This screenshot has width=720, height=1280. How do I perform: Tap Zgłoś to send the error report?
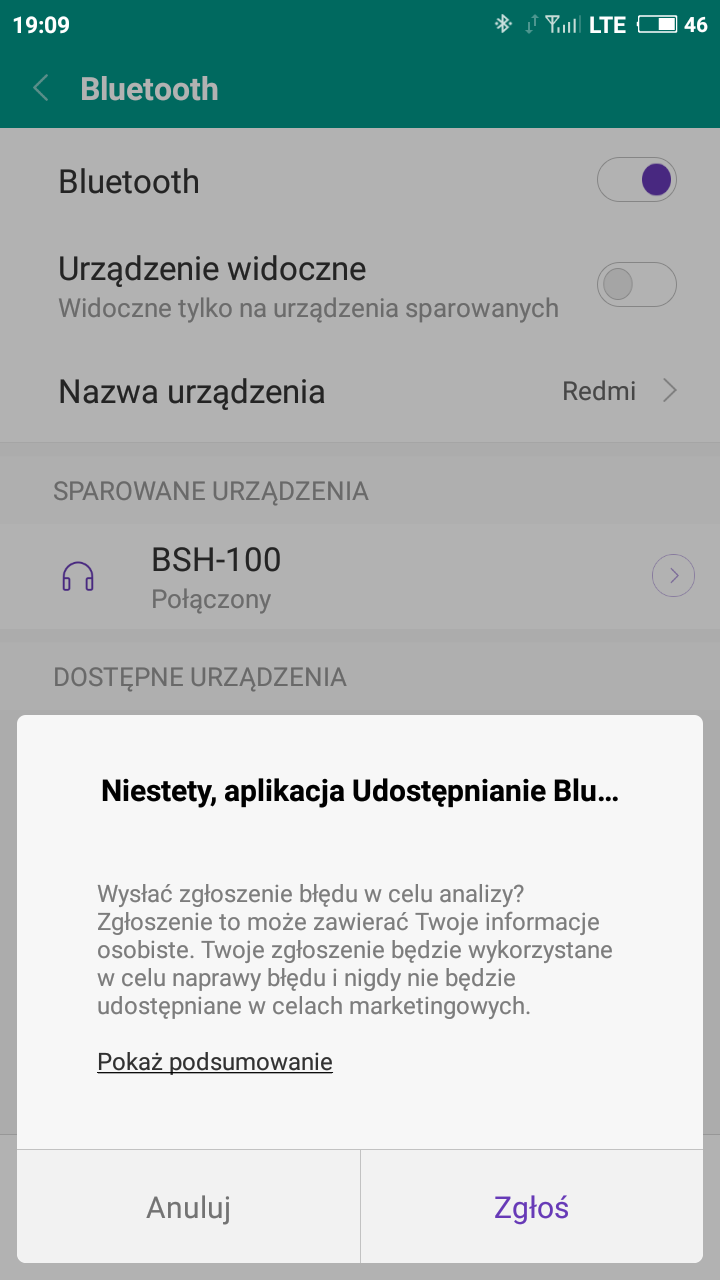531,1207
